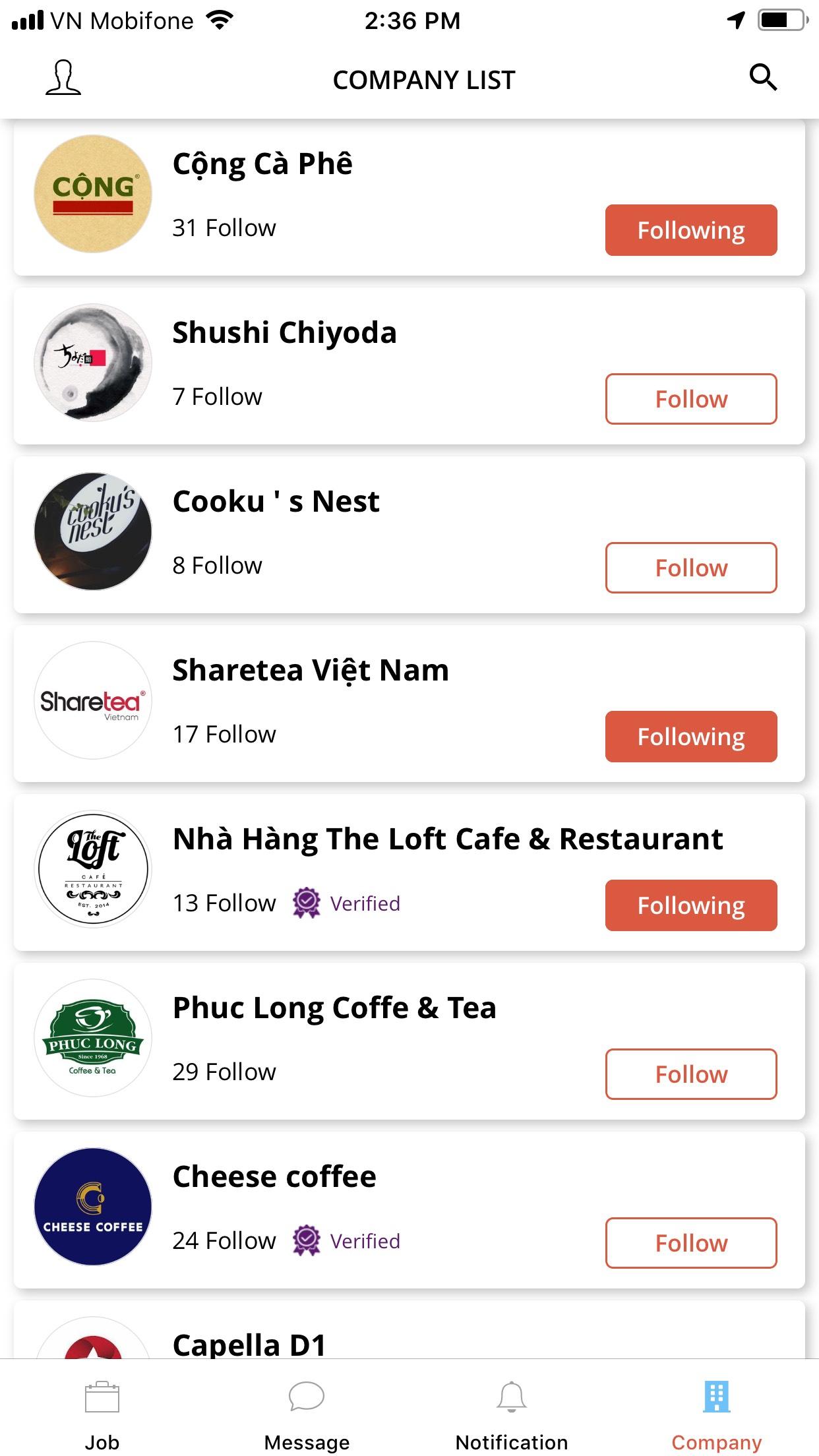Tap Following on Sharetea Việt Nam
Image resolution: width=819 pixels, height=1456 pixels.
[x=690, y=737]
